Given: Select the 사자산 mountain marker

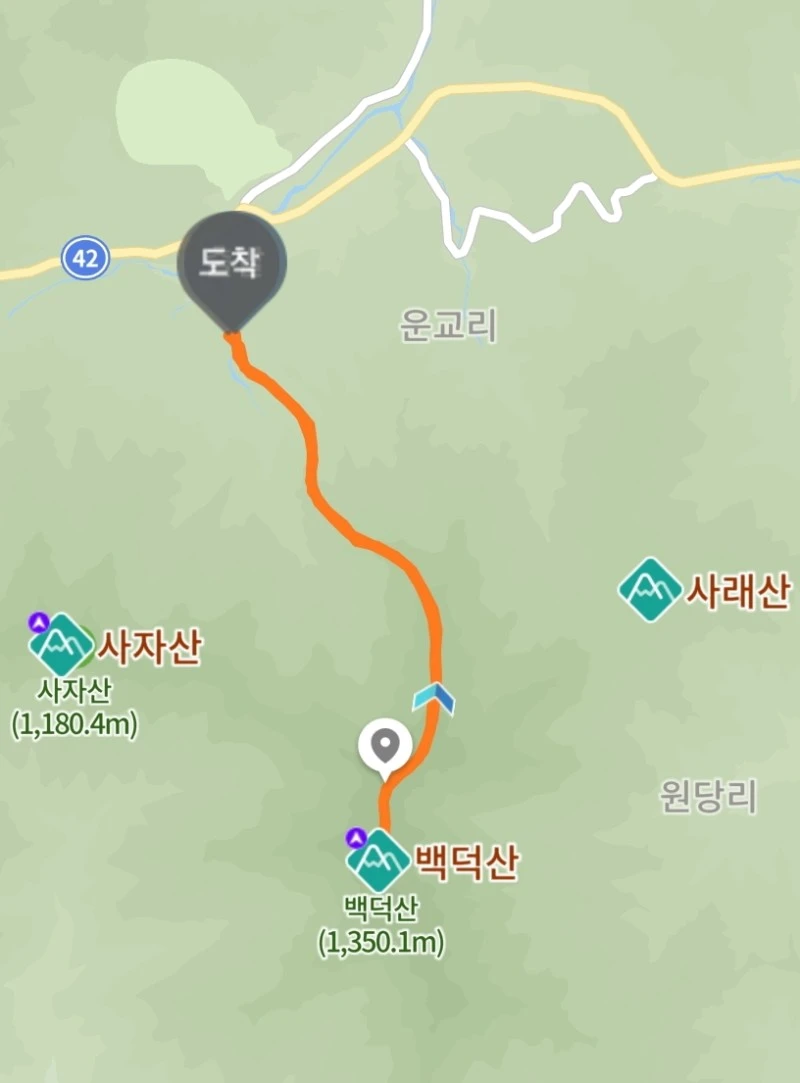Looking at the screenshot, I should 61,644.
